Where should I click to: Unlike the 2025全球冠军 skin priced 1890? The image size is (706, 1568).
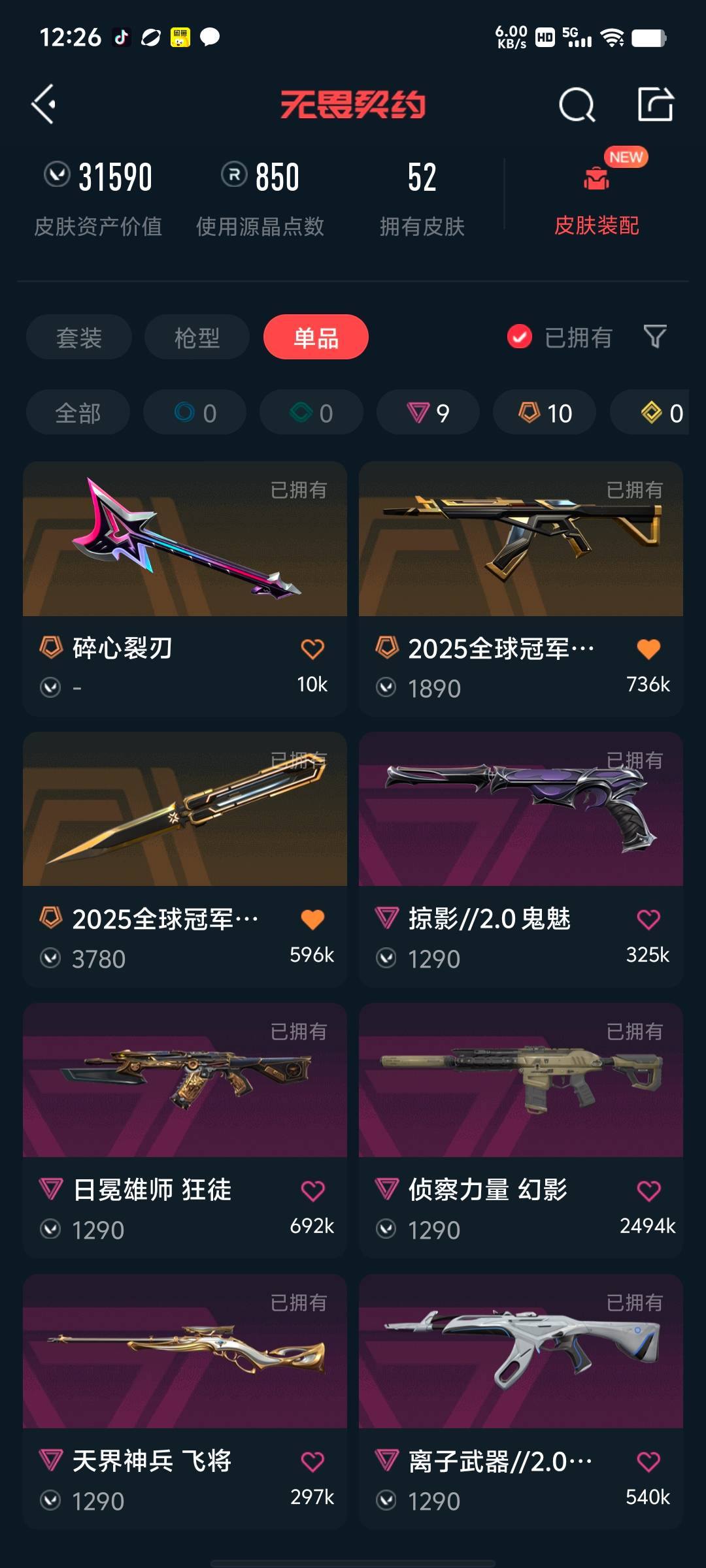(x=648, y=649)
